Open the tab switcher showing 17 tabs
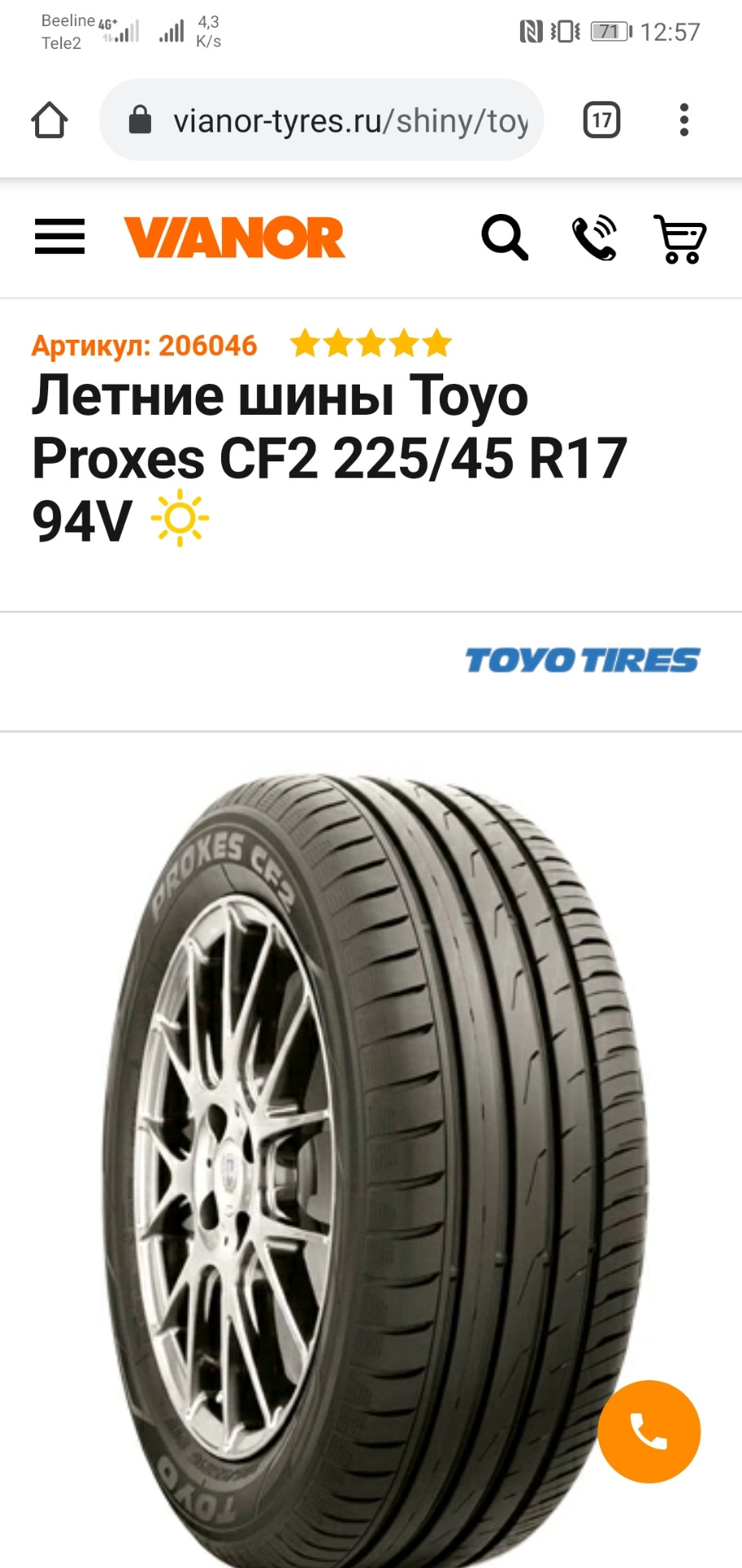Screen dimensions: 742x1568 coord(602,121)
